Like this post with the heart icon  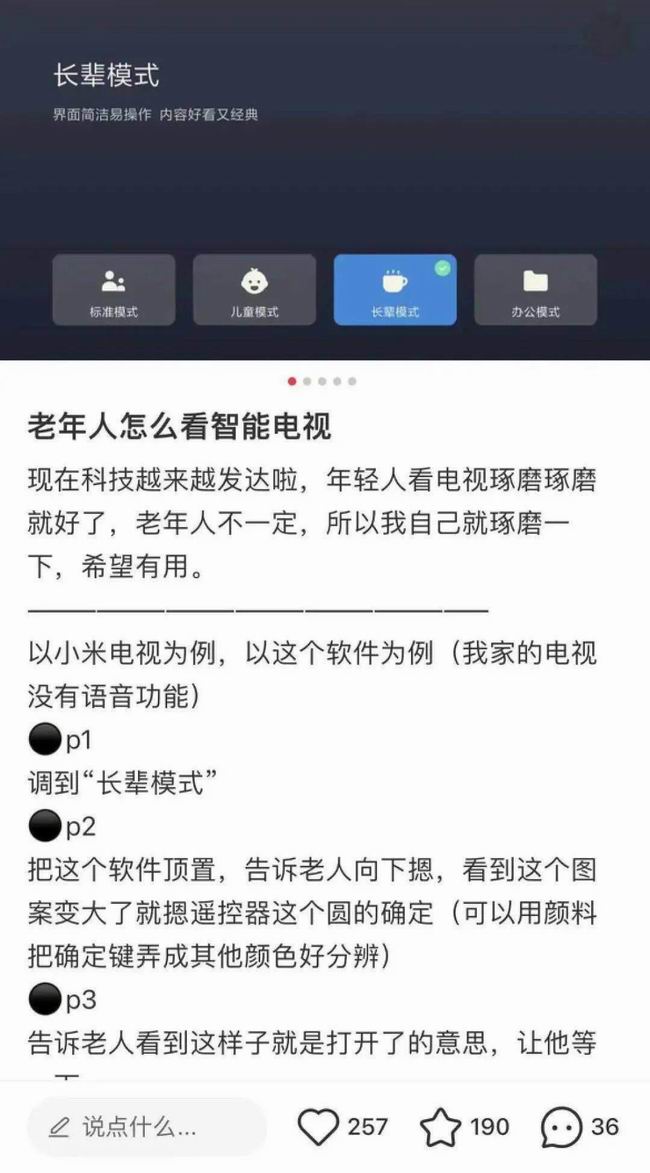click(319, 1128)
